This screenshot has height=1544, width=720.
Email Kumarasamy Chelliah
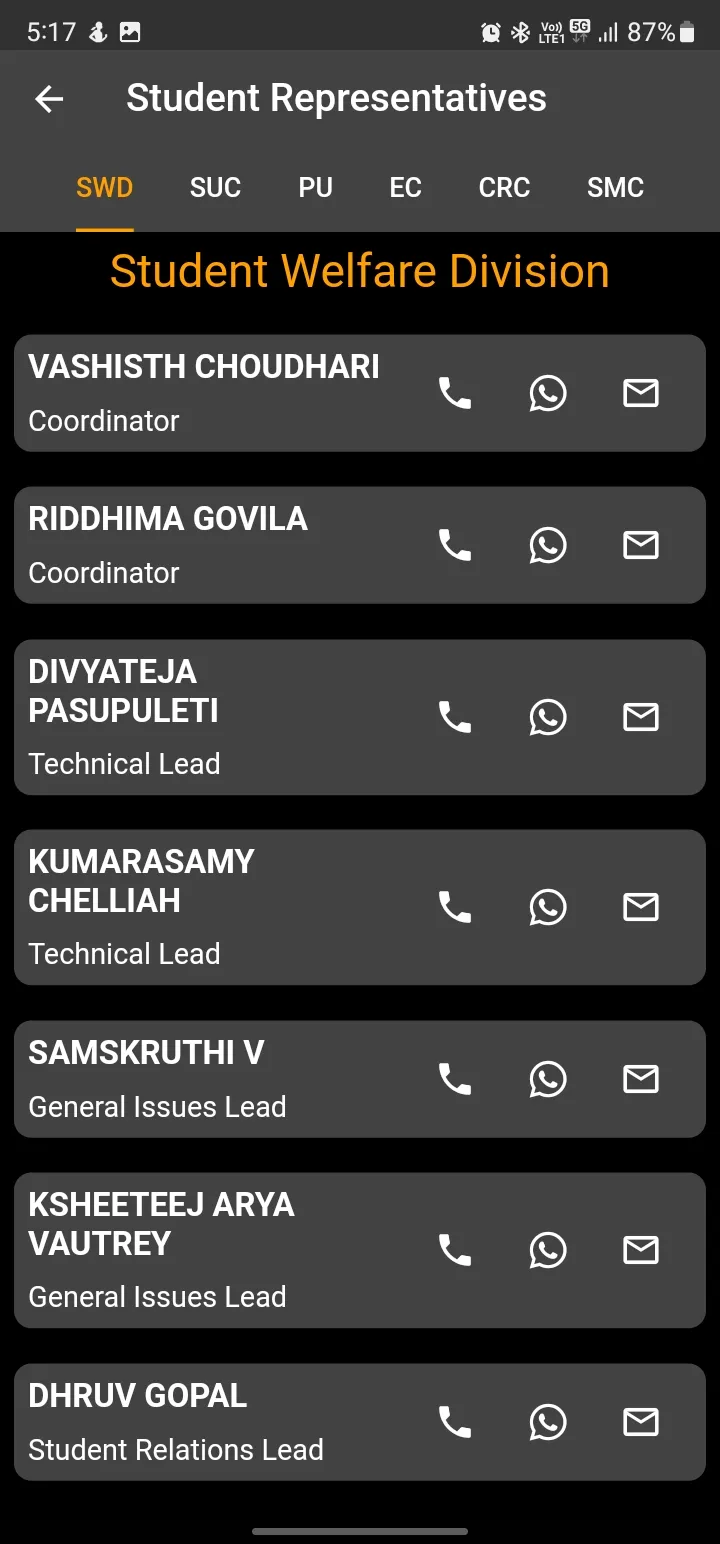coord(641,908)
